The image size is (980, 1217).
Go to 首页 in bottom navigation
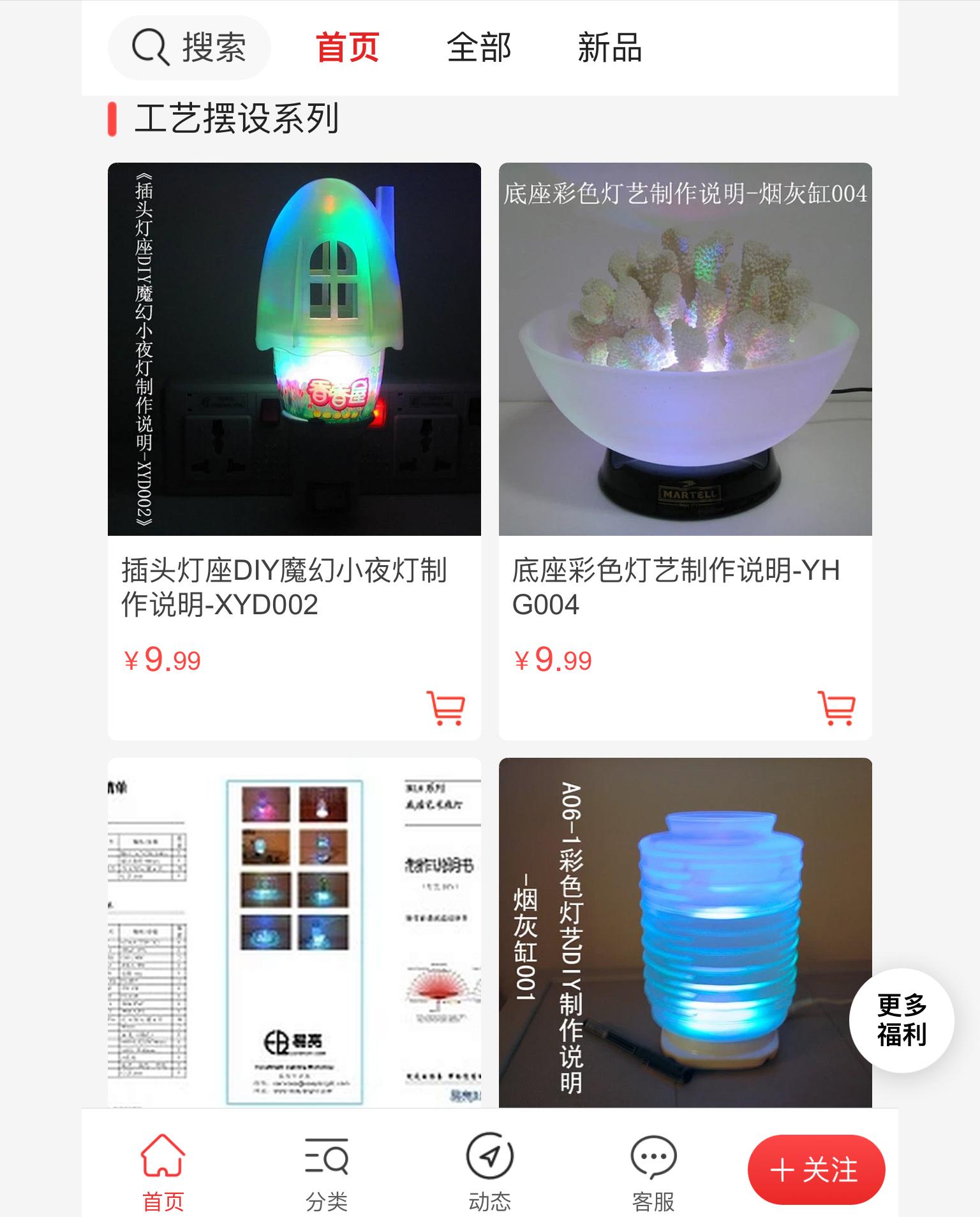pyautogui.click(x=163, y=1172)
